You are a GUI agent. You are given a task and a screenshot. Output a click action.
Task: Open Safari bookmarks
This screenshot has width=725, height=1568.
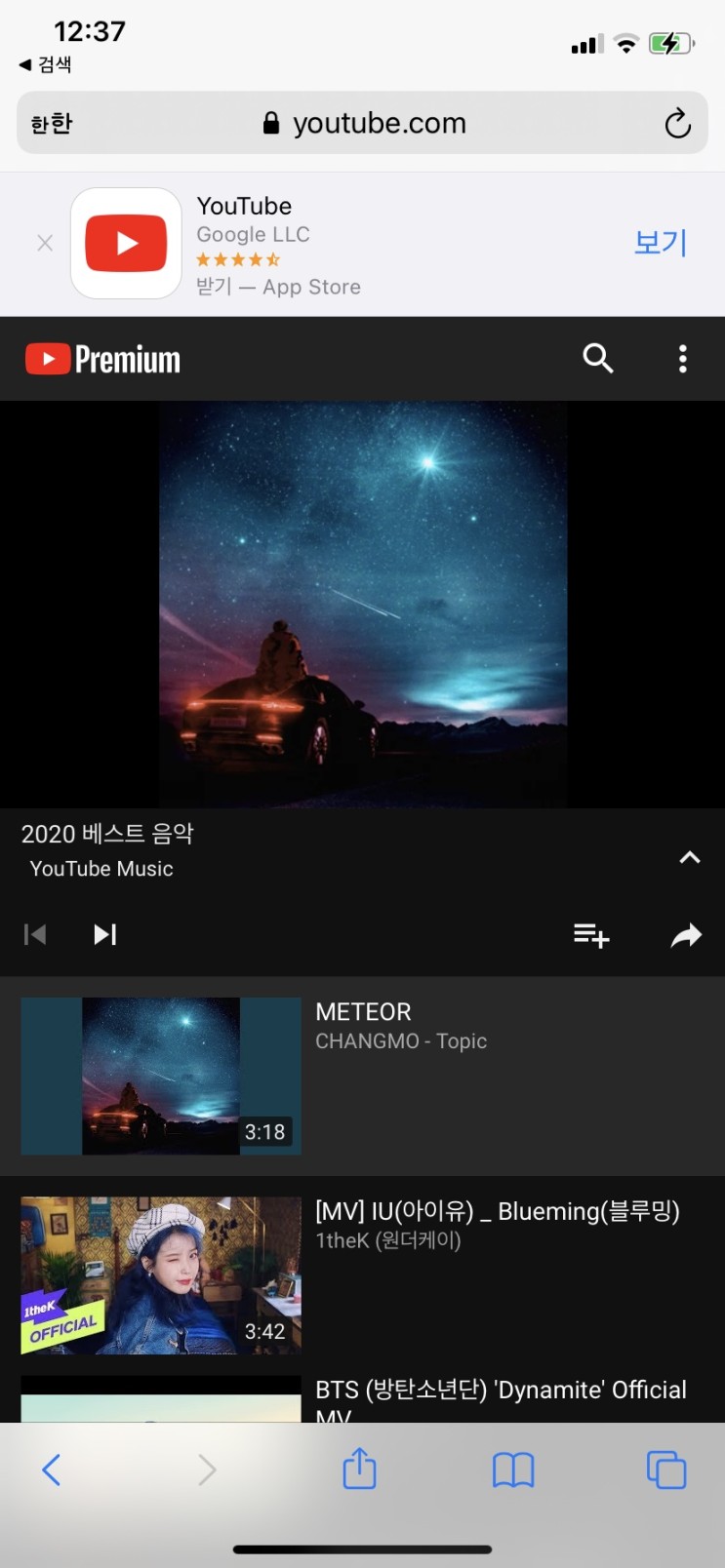coord(513,1470)
